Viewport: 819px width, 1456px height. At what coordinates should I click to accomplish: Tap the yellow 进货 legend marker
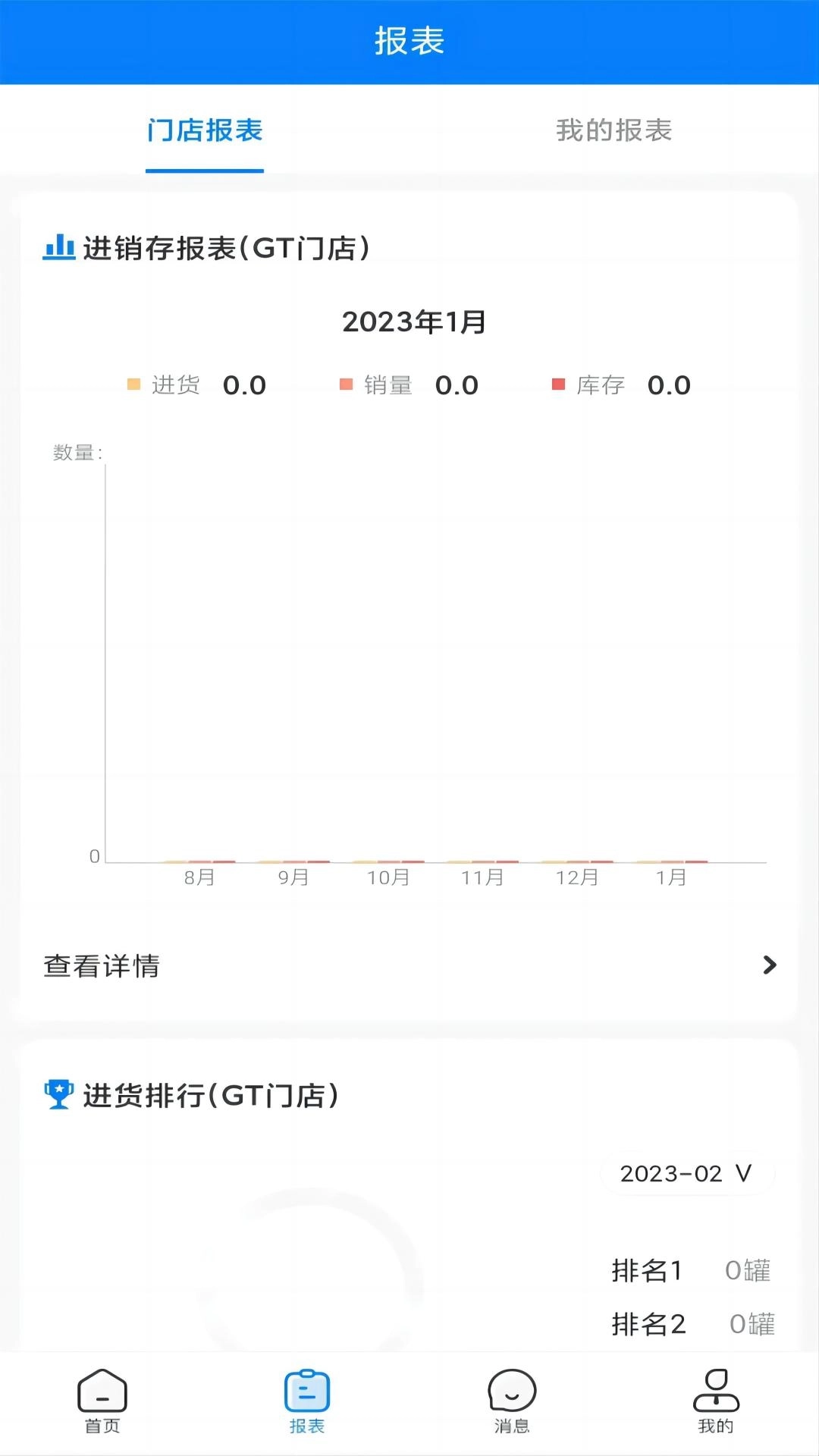click(135, 384)
